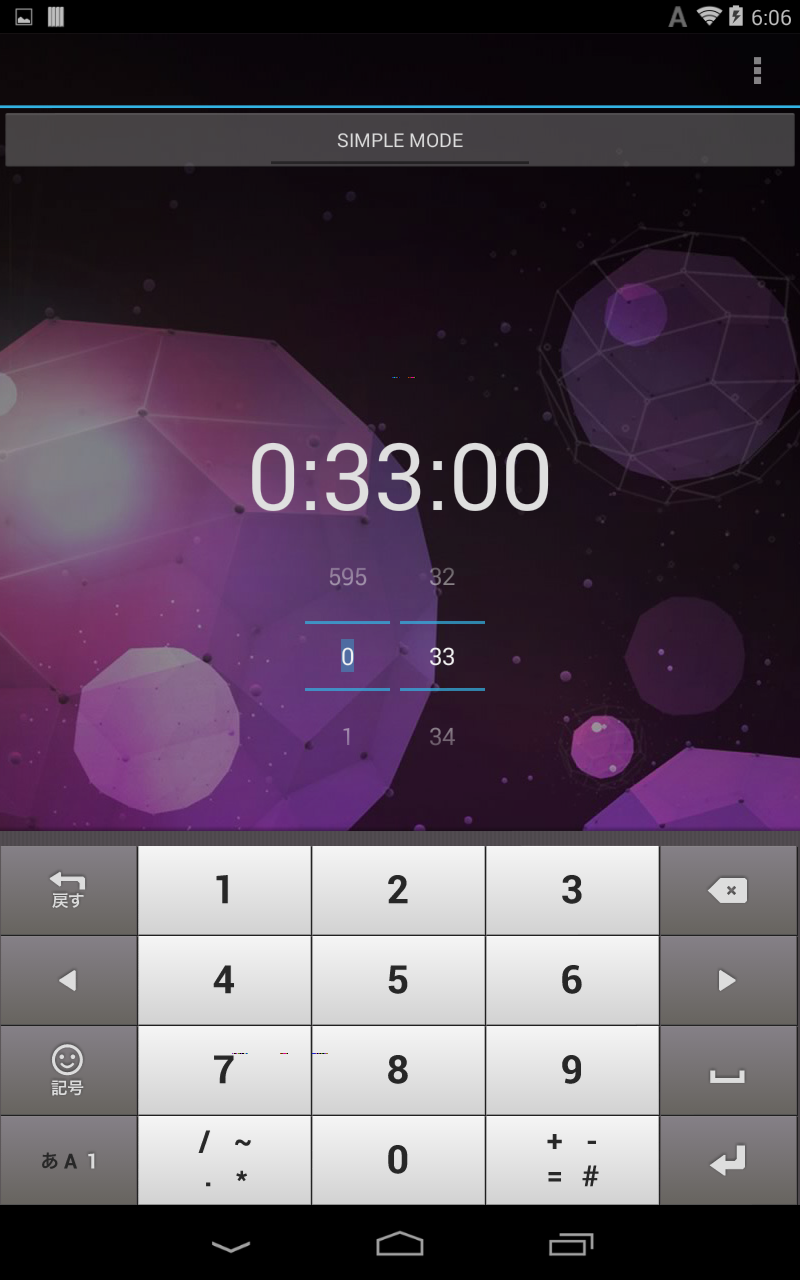
Task: Move cursor right with the arrow key
Action: [729, 980]
